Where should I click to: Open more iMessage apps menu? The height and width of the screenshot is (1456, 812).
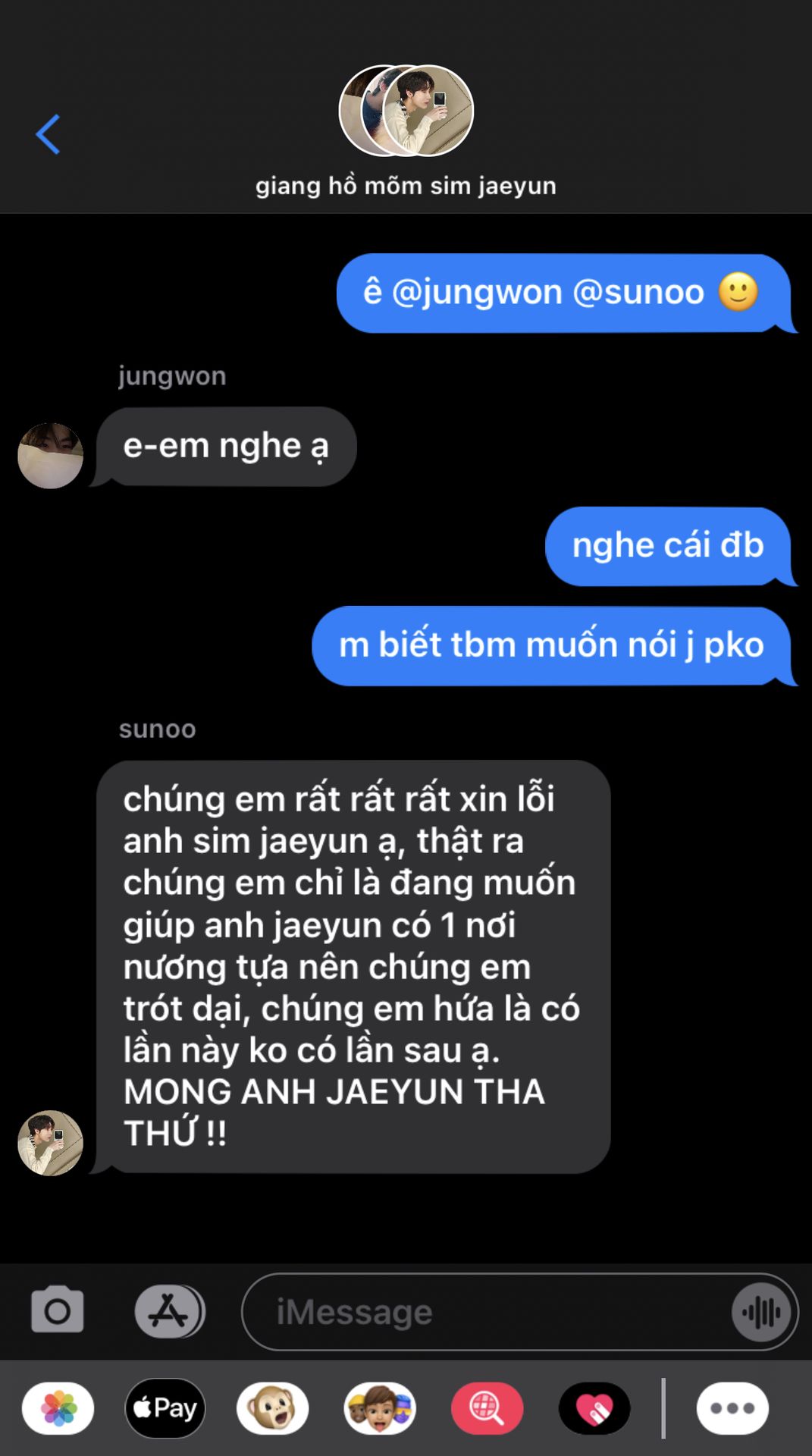point(732,1409)
